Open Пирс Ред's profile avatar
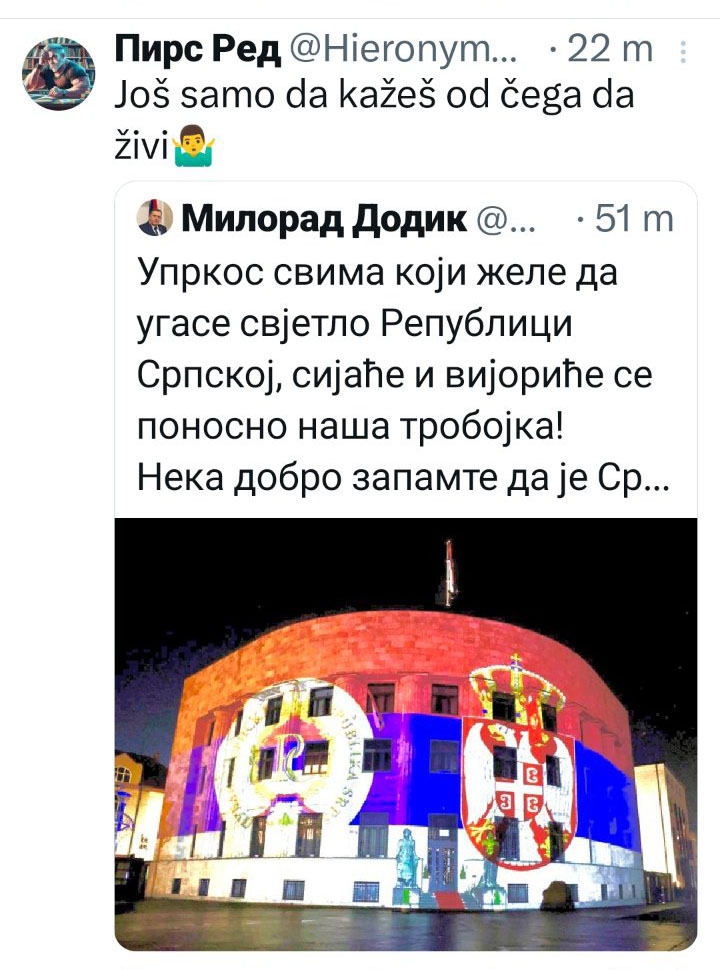 coord(57,72)
